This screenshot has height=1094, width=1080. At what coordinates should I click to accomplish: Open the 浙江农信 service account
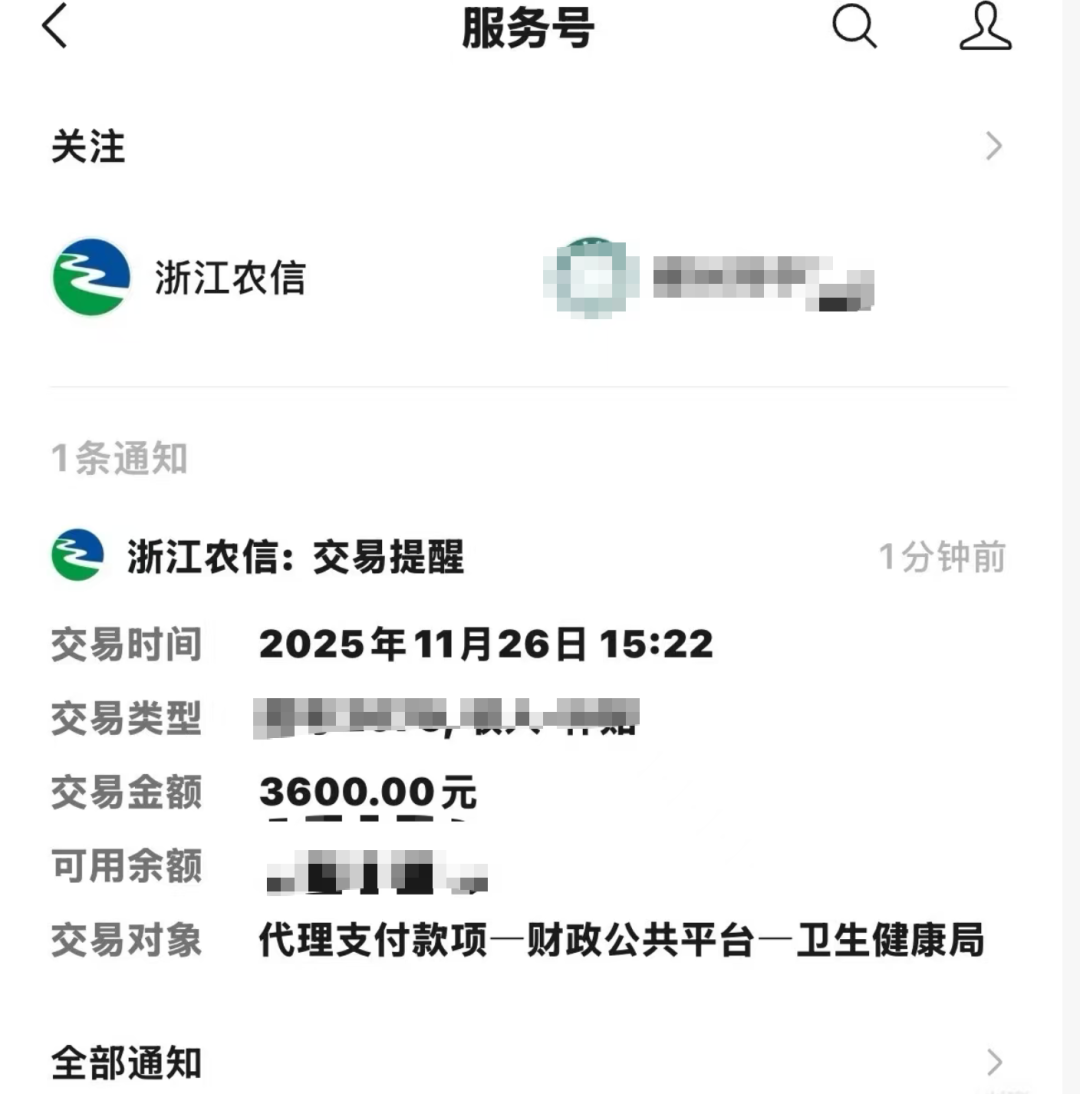[x=180, y=278]
